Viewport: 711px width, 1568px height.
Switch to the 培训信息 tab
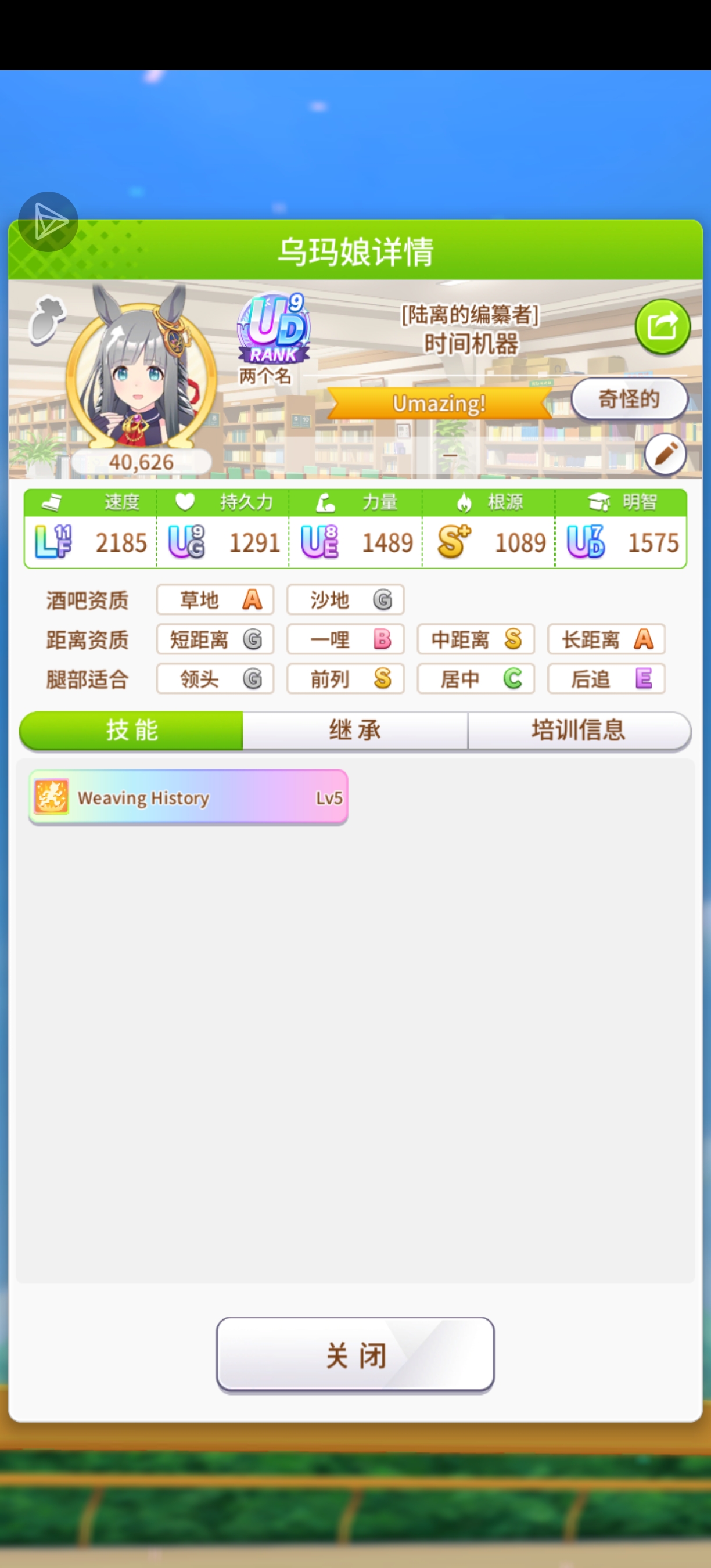point(579,730)
